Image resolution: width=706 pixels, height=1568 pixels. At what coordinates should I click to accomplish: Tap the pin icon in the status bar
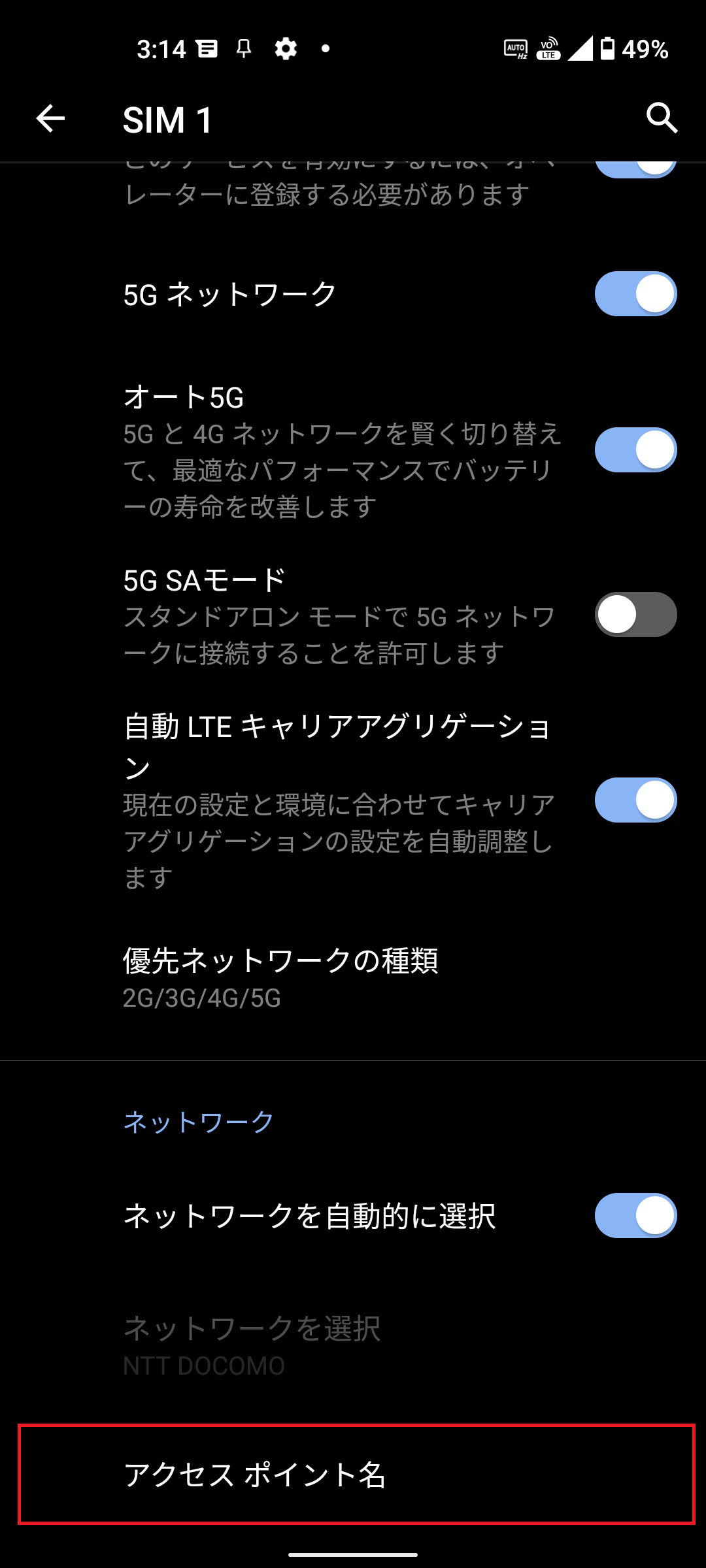[243, 48]
